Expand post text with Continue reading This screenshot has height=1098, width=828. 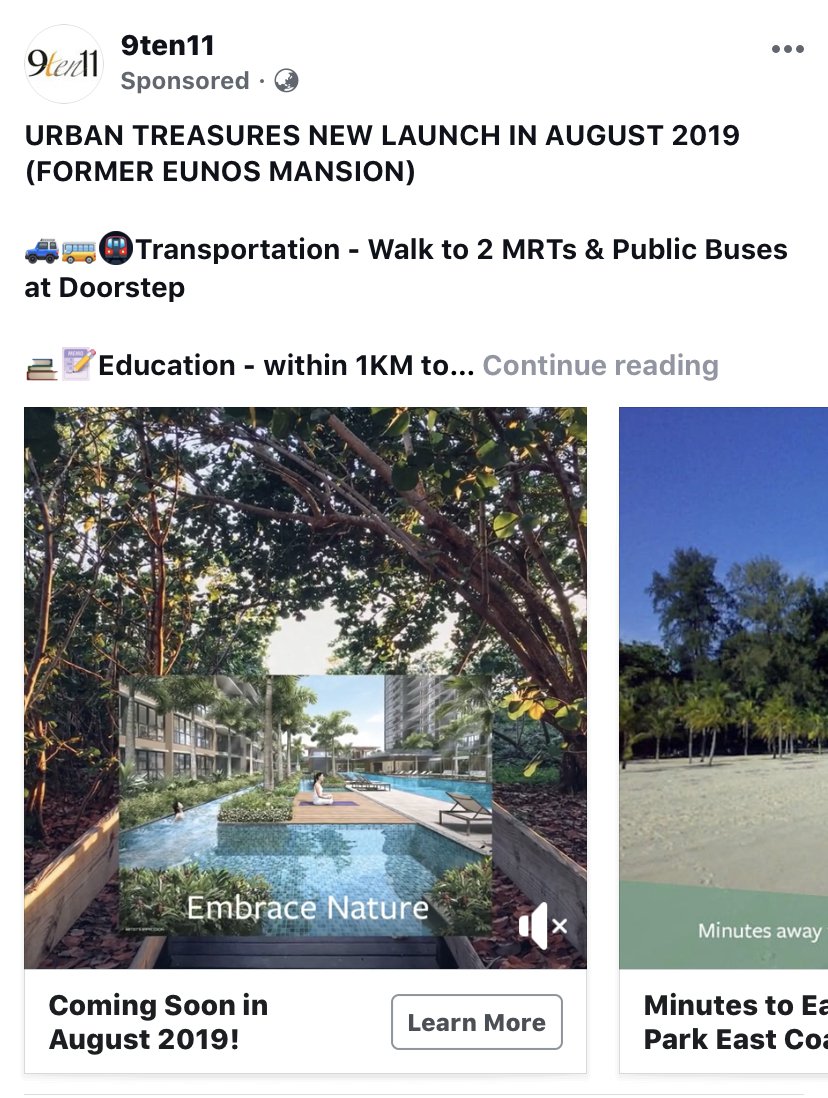click(600, 366)
